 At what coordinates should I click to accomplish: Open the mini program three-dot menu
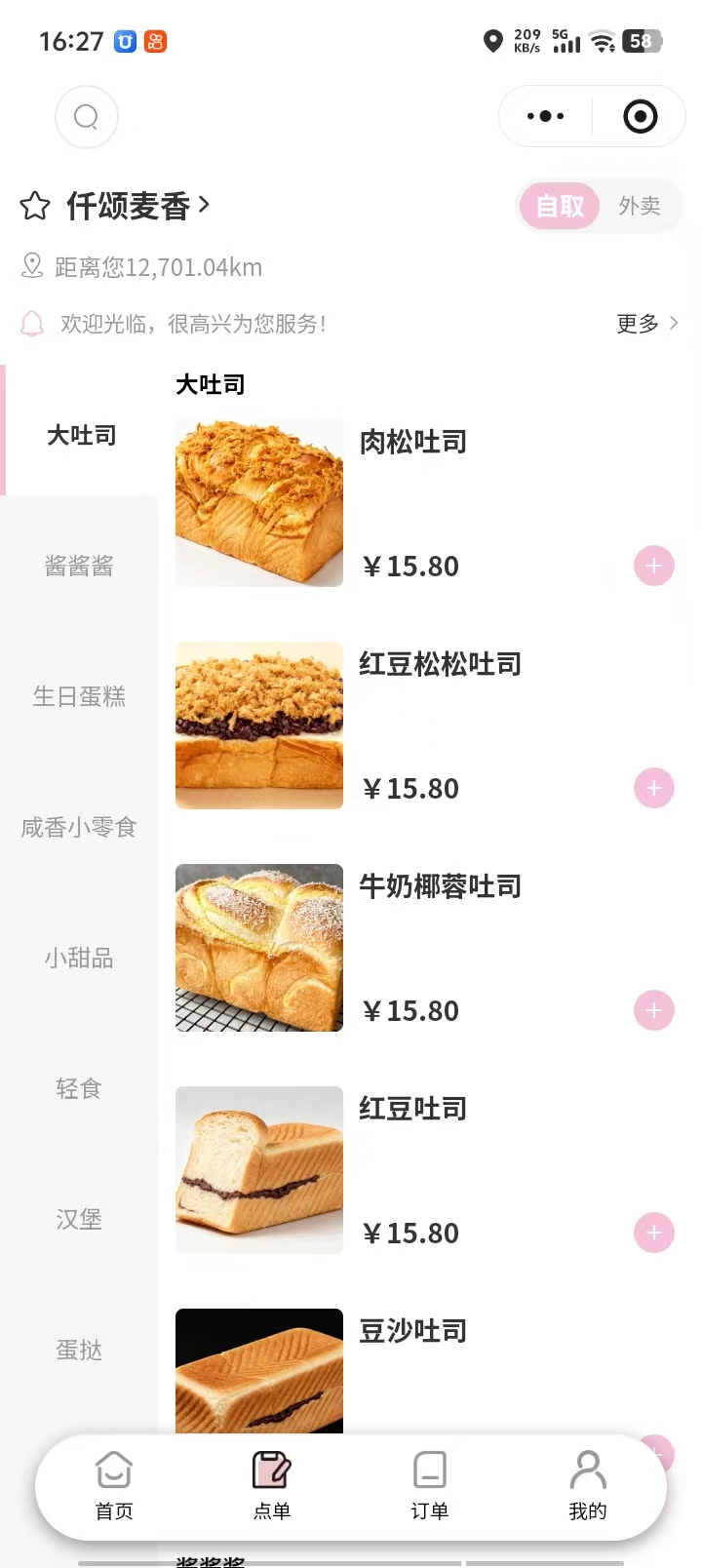click(545, 117)
